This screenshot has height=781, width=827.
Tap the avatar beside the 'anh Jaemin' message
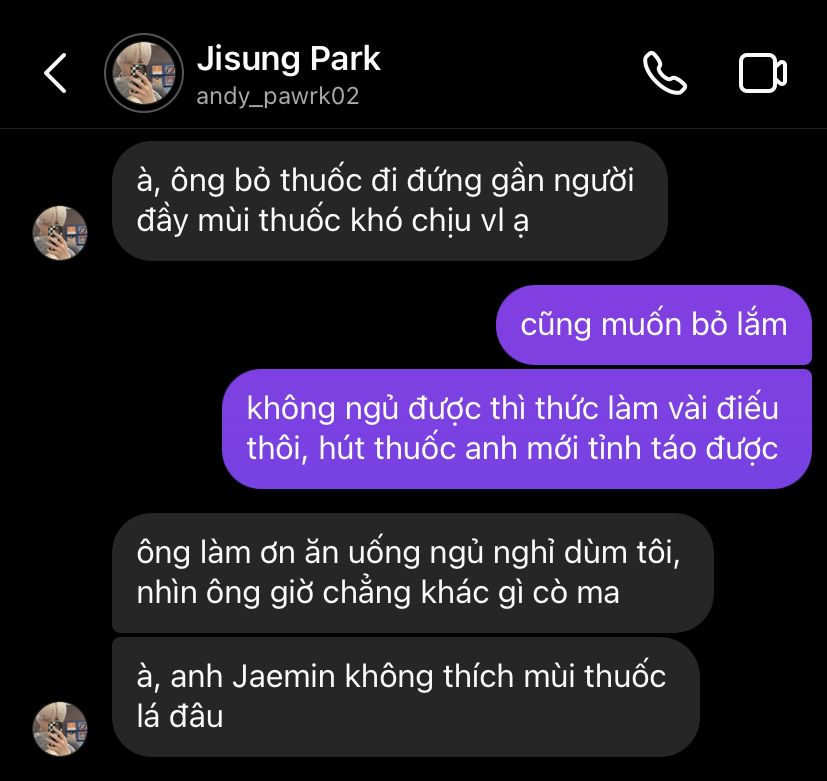click(61, 728)
